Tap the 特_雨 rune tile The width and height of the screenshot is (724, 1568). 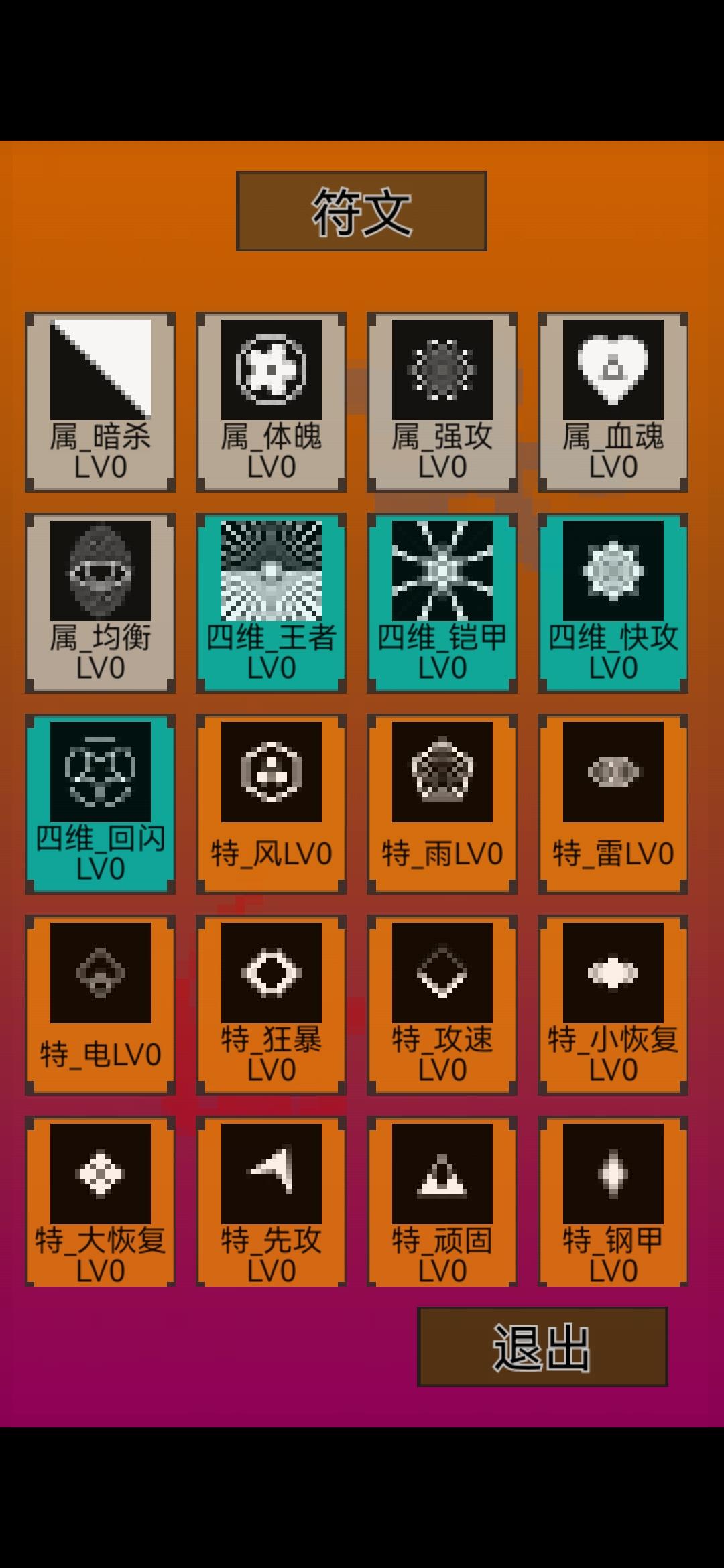click(x=442, y=804)
